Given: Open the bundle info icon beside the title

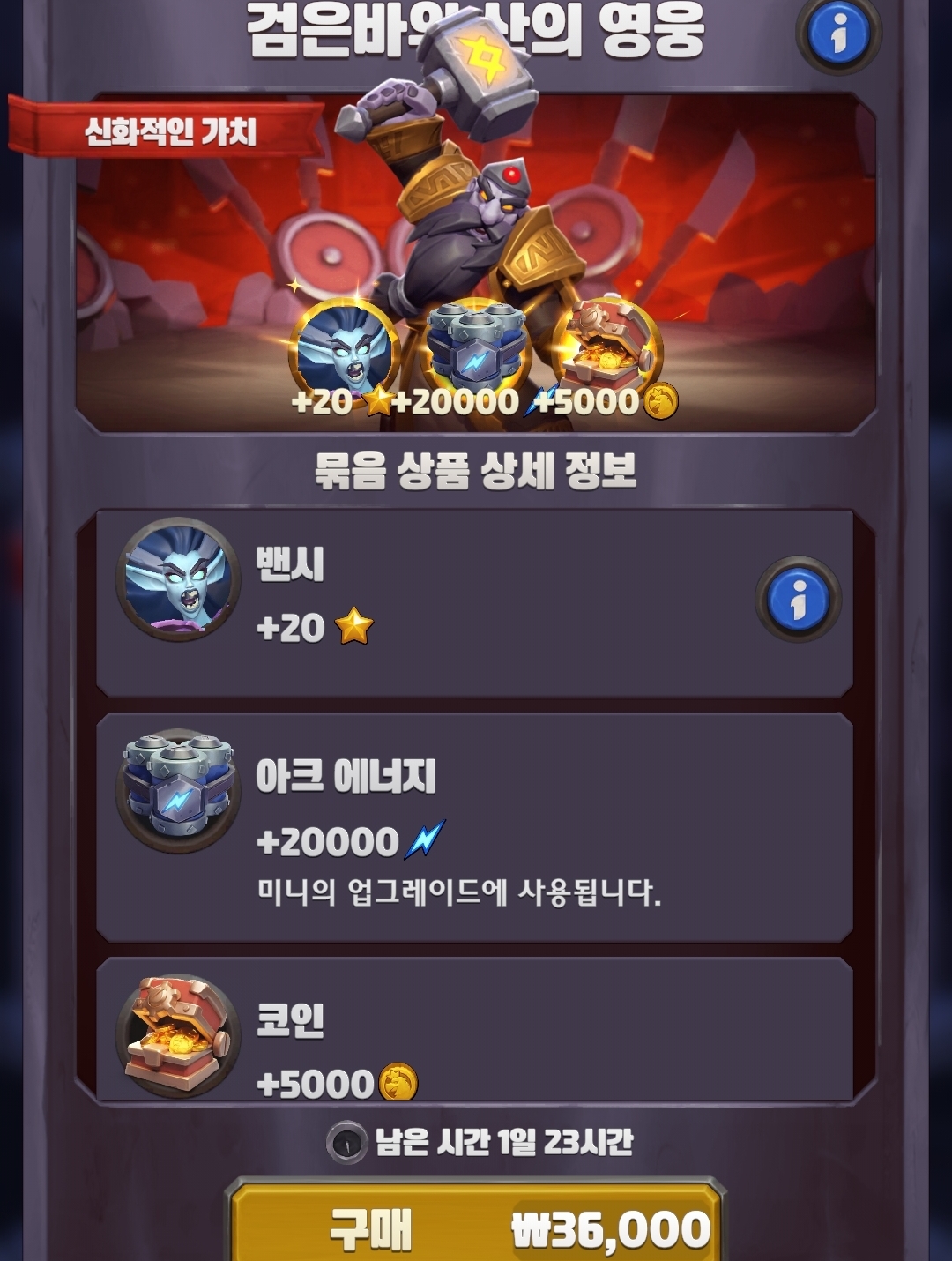Looking at the screenshot, I should [838, 35].
